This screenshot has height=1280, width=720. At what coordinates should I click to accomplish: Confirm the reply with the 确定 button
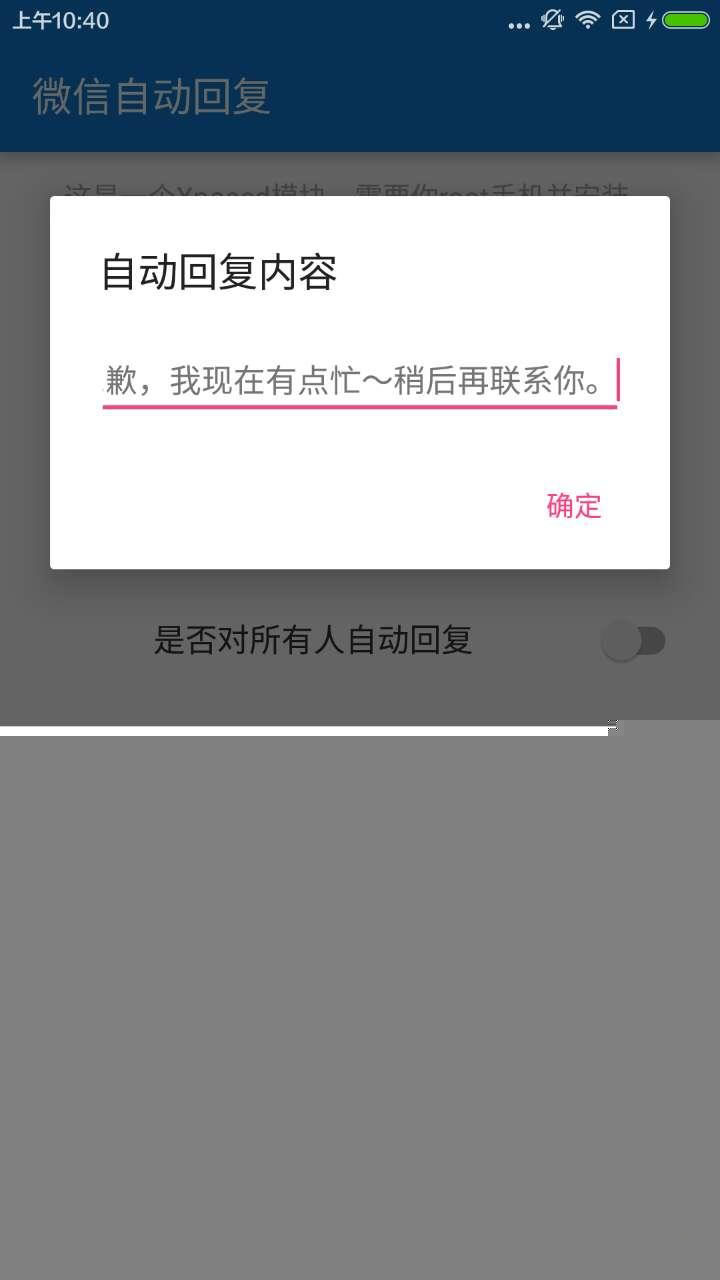(x=572, y=506)
